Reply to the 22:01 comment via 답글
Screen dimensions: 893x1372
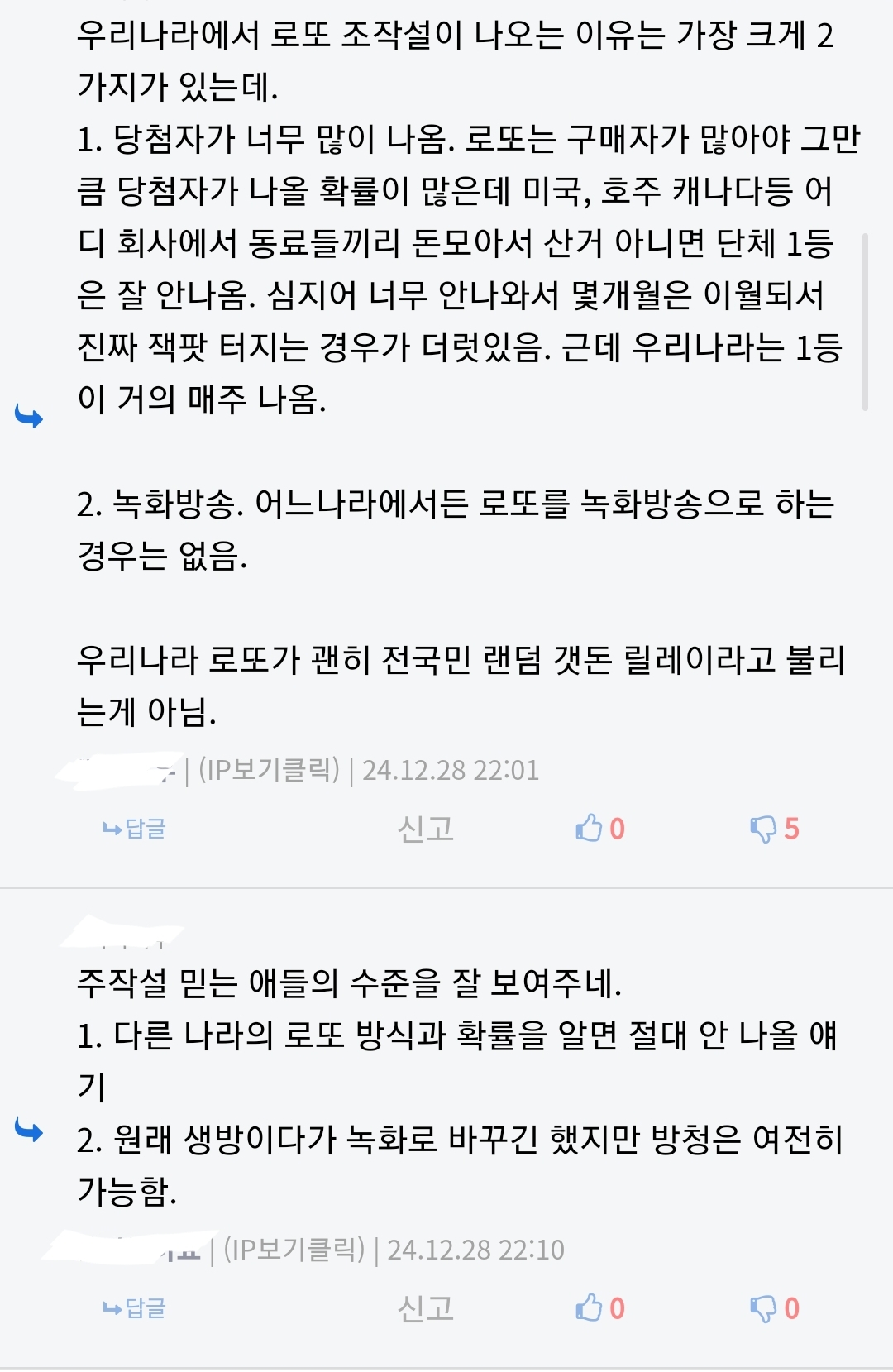[135, 828]
